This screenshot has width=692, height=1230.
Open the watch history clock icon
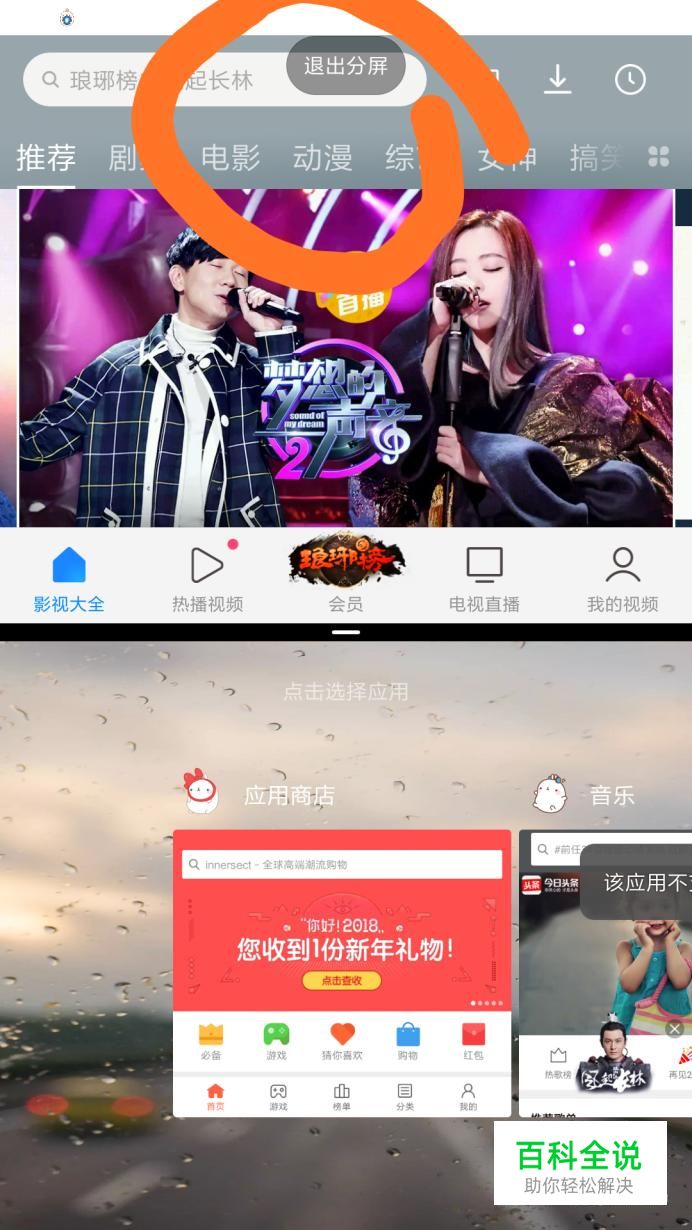coord(630,80)
